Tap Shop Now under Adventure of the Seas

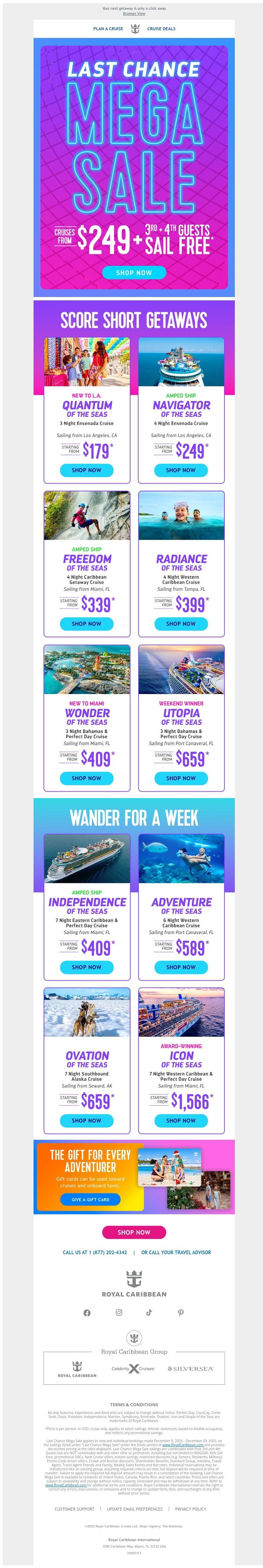point(181,967)
